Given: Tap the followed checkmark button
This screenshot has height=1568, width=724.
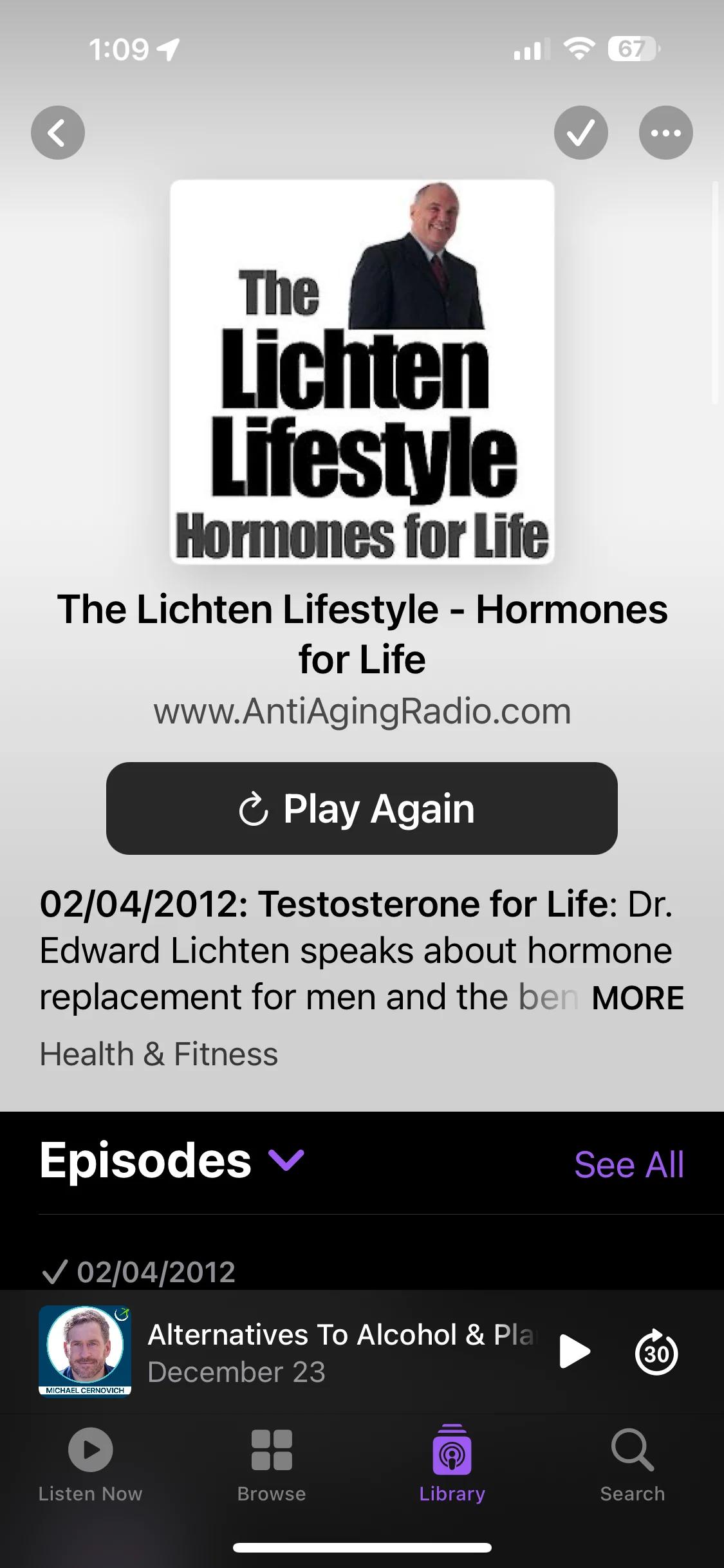Looking at the screenshot, I should (x=581, y=133).
